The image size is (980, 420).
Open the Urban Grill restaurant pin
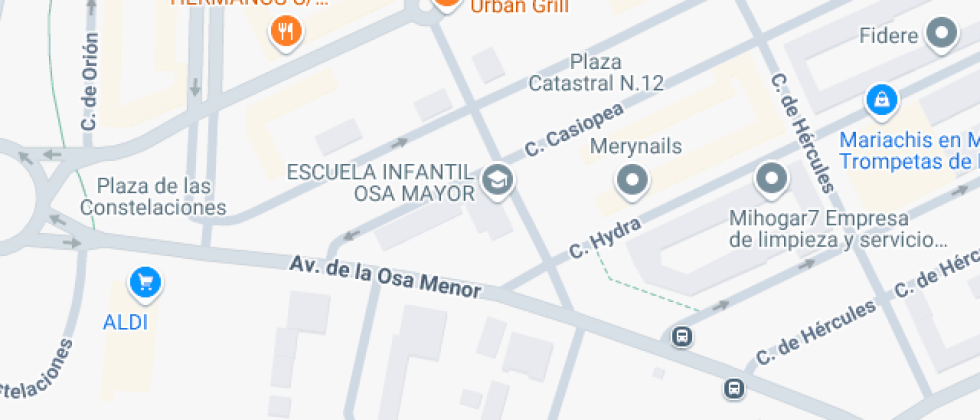[x=446, y=4]
